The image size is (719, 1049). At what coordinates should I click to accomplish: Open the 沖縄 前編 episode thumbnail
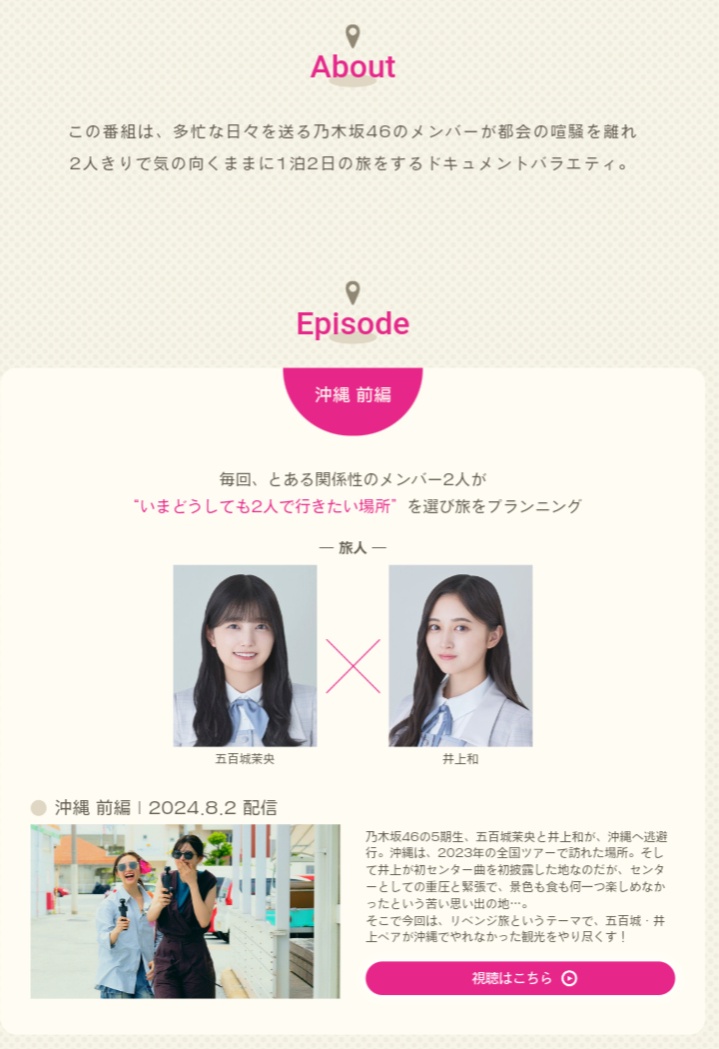point(185,911)
